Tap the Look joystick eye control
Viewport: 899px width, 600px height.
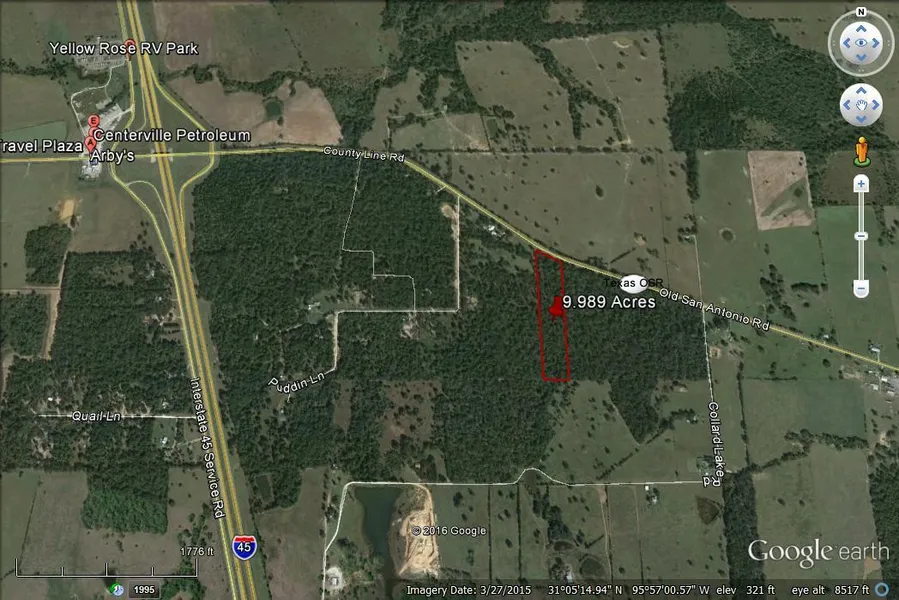point(861,44)
